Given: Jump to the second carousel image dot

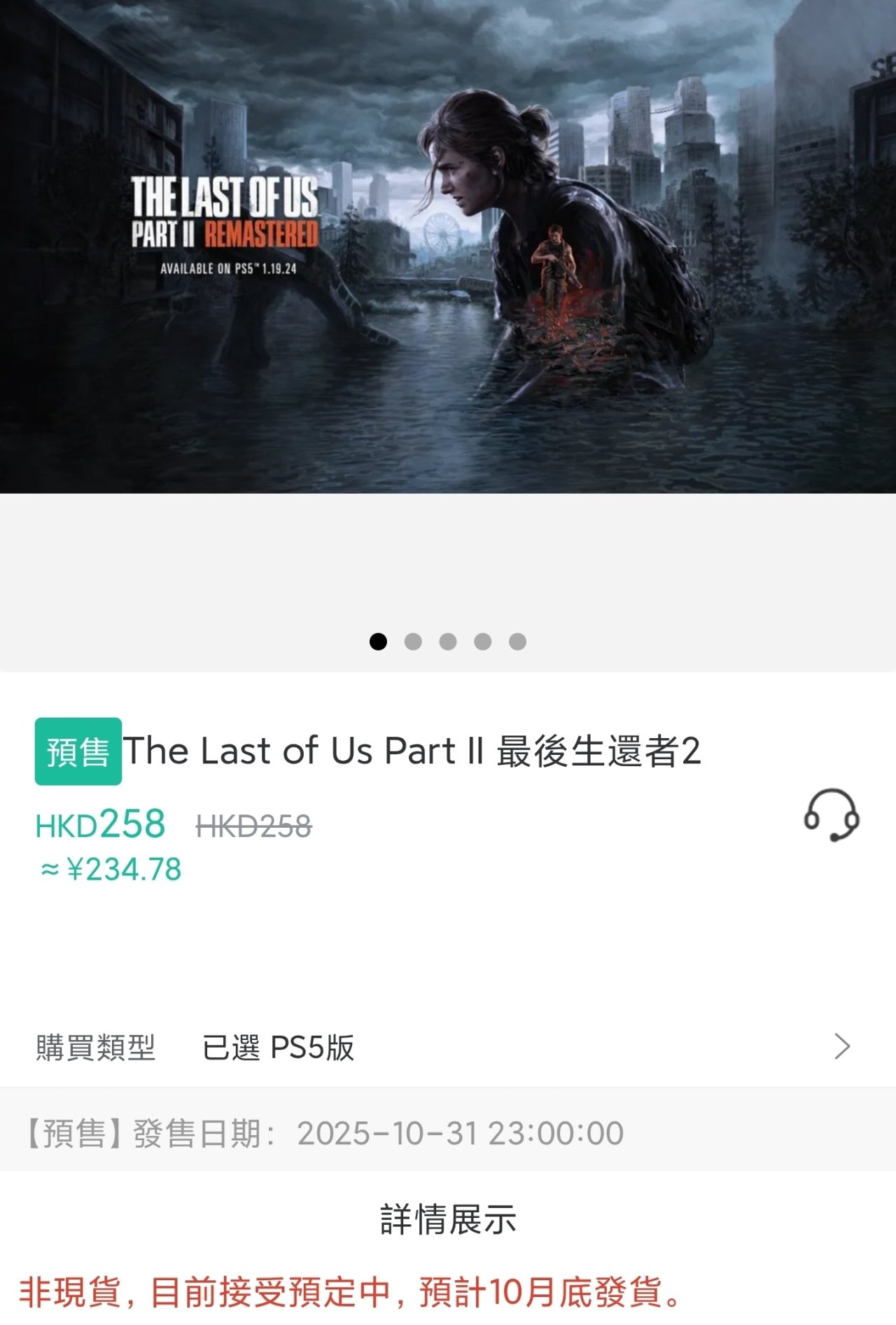Looking at the screenshot, I should [x=413, y=641].
